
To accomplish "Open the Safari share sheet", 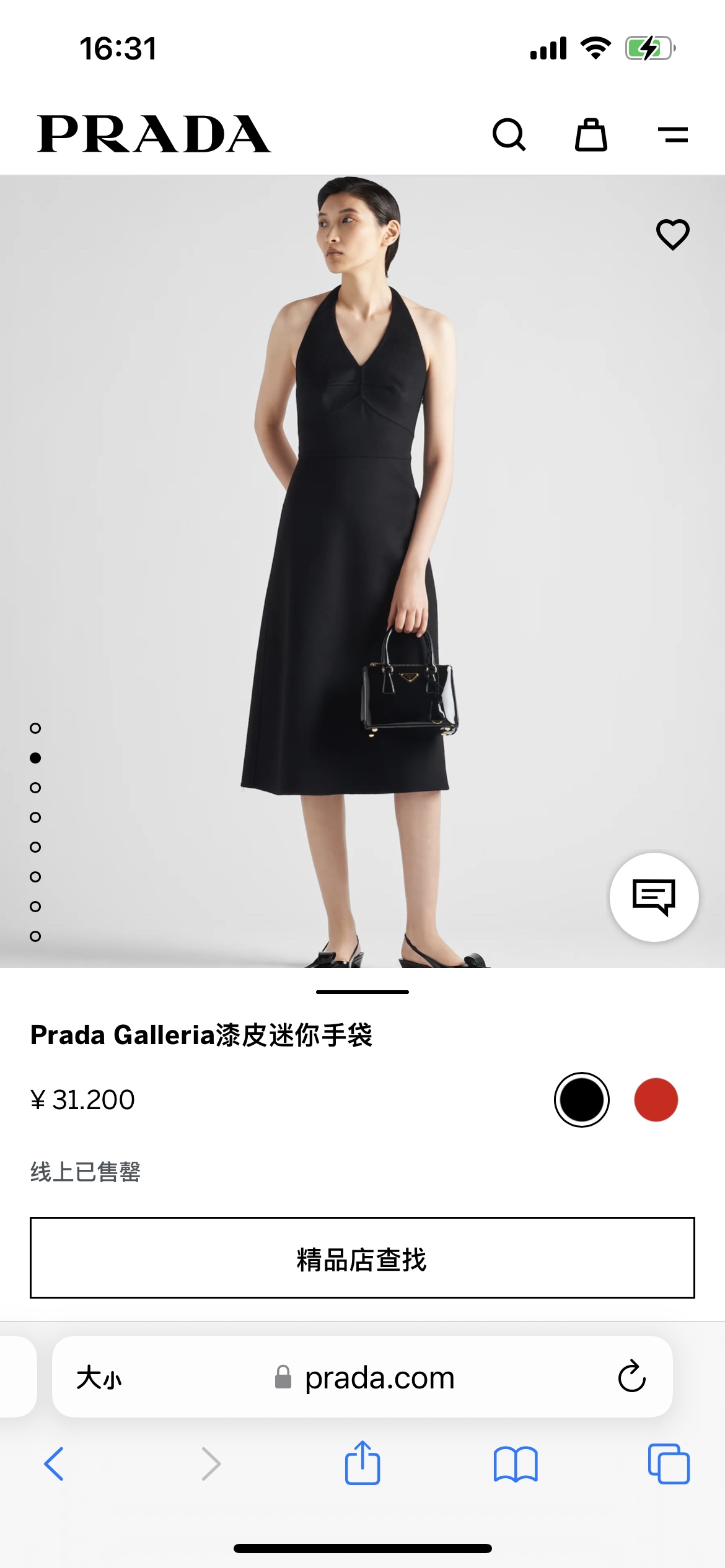I will 362,1463.
